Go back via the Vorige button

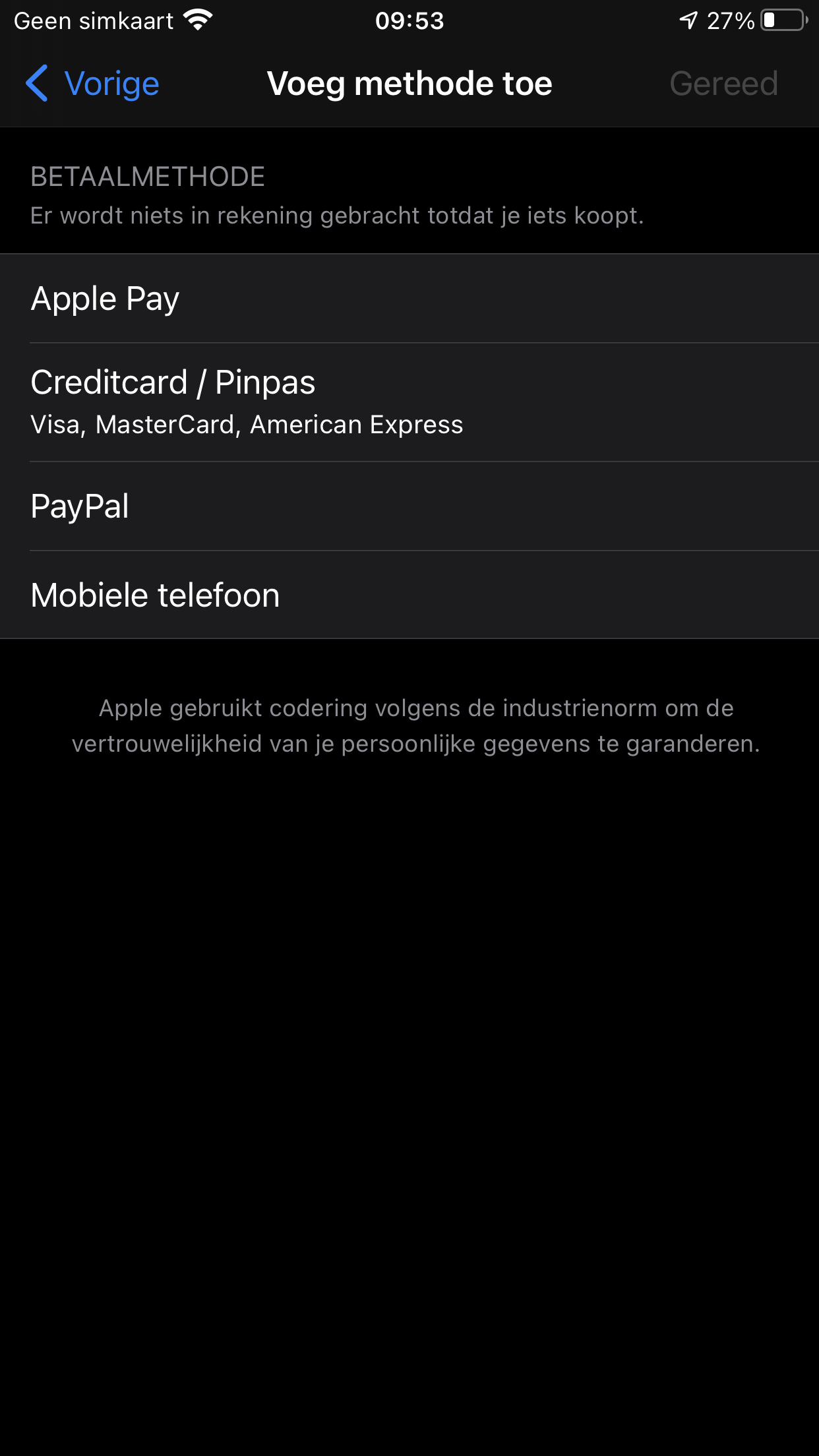pos(92,84)
